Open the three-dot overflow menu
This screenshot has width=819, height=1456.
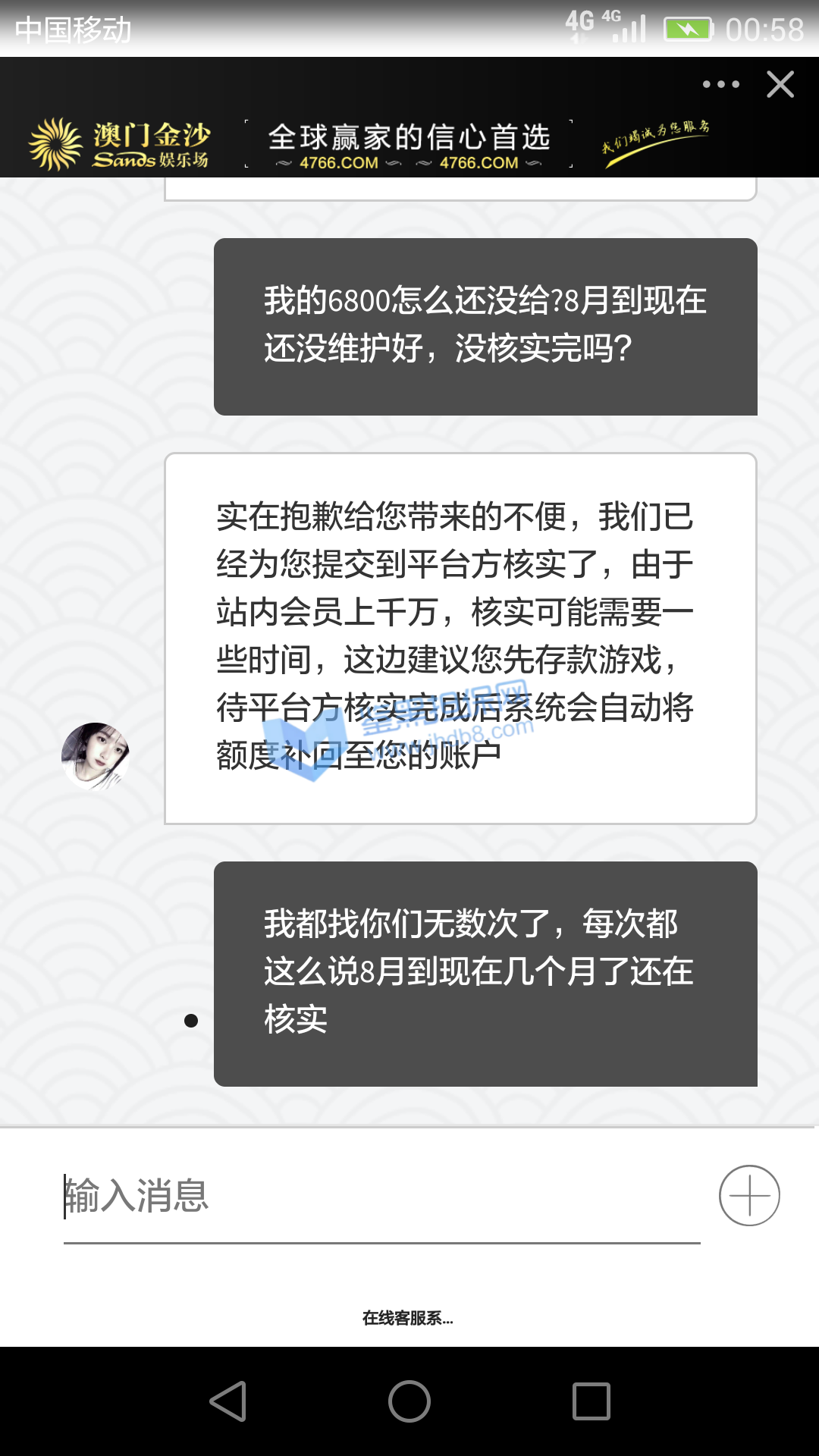(720, 84)
